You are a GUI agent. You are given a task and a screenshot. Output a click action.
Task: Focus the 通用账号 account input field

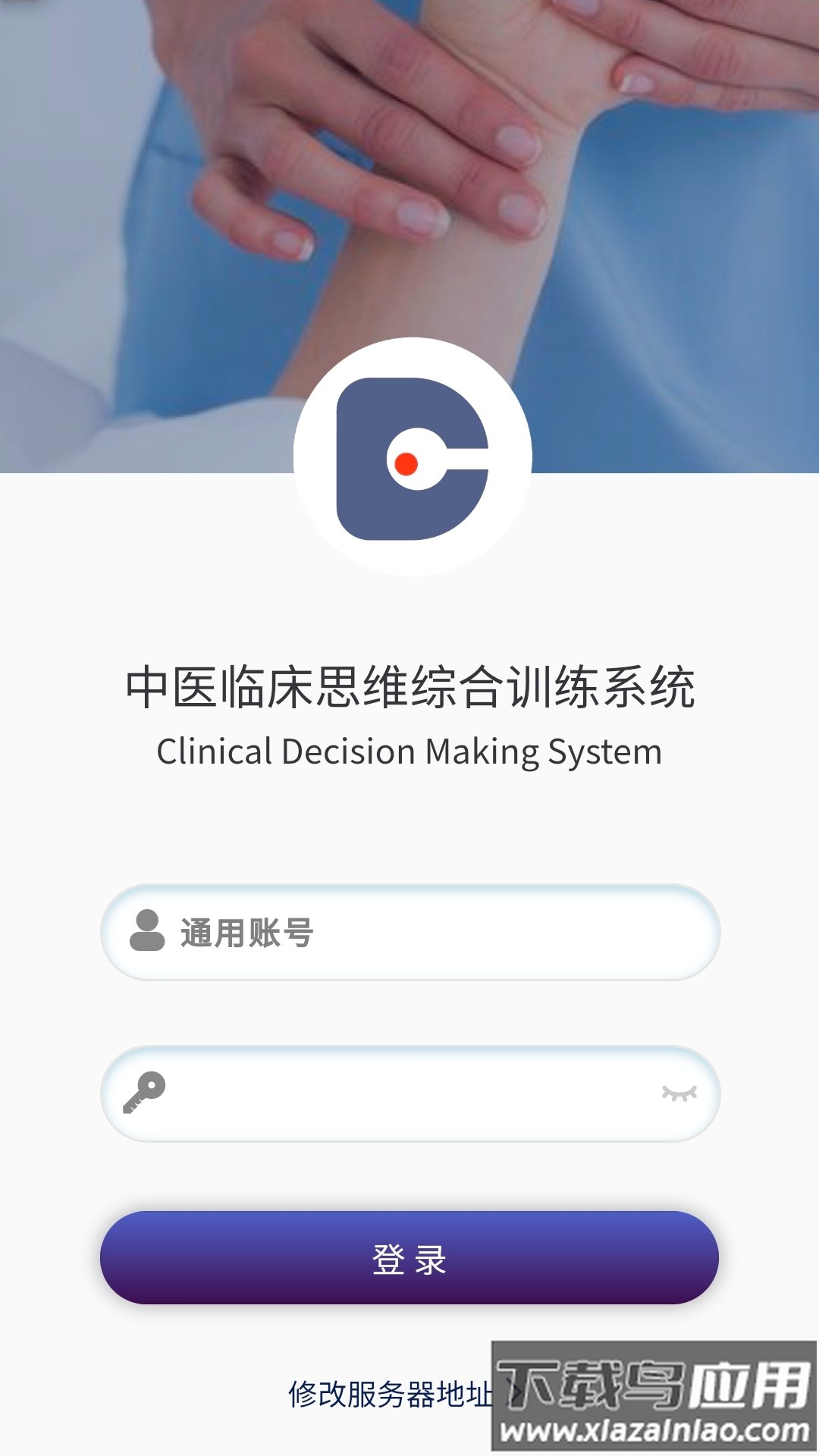409,933
